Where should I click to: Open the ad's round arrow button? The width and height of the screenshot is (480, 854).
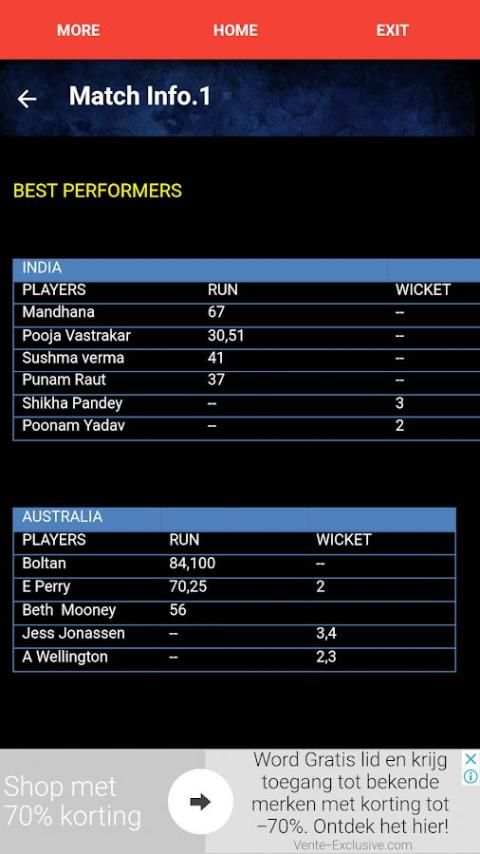[200, 801]
